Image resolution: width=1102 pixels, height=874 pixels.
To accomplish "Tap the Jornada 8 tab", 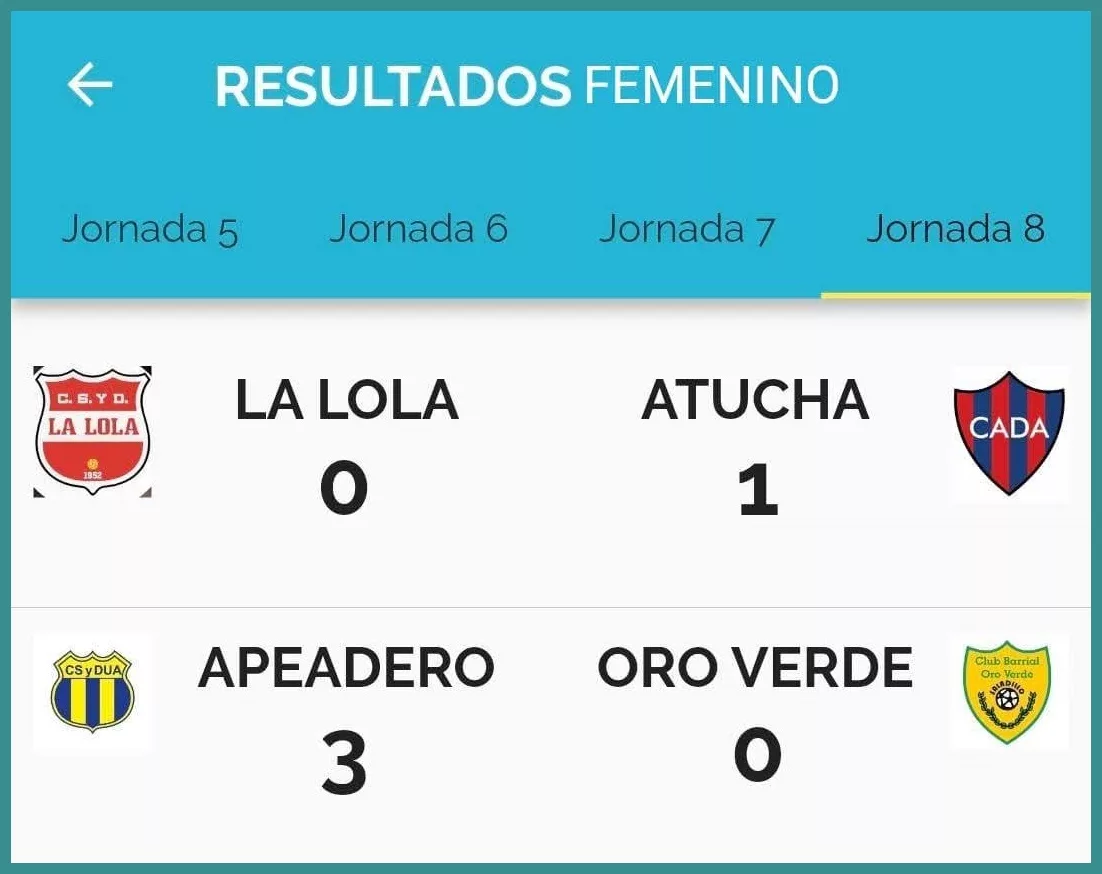I will coord(955,229).
